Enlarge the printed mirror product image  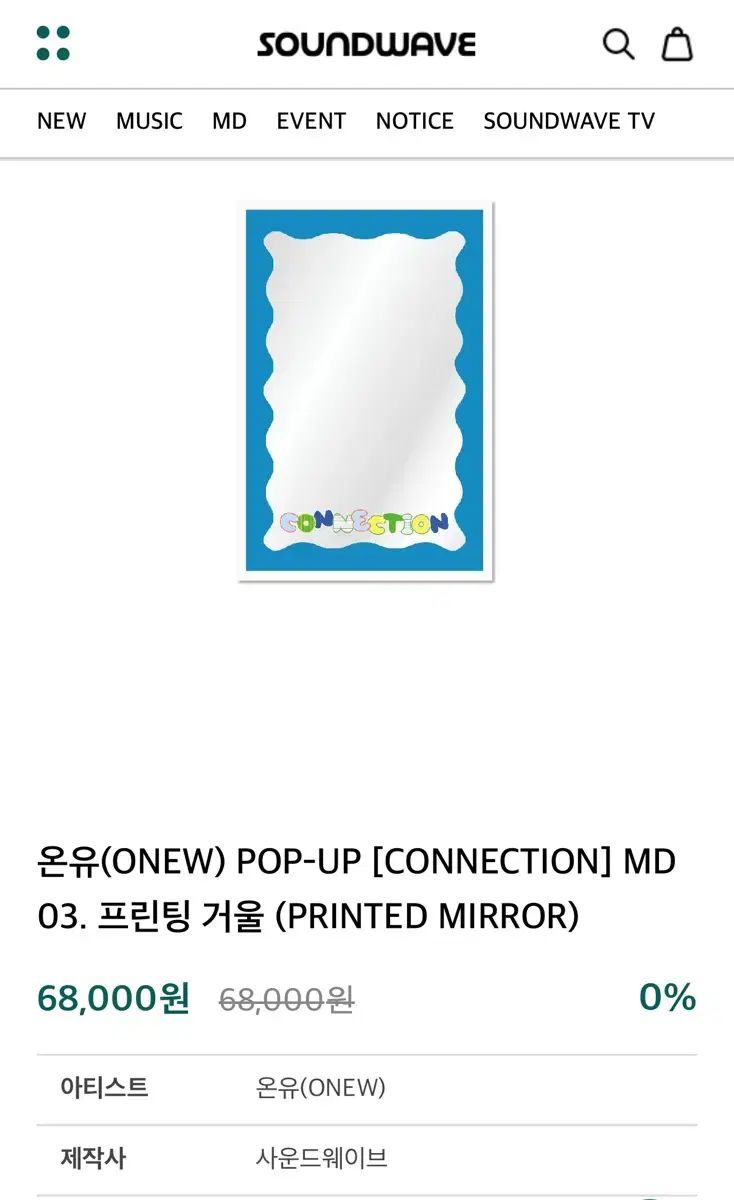click(365, 391)
